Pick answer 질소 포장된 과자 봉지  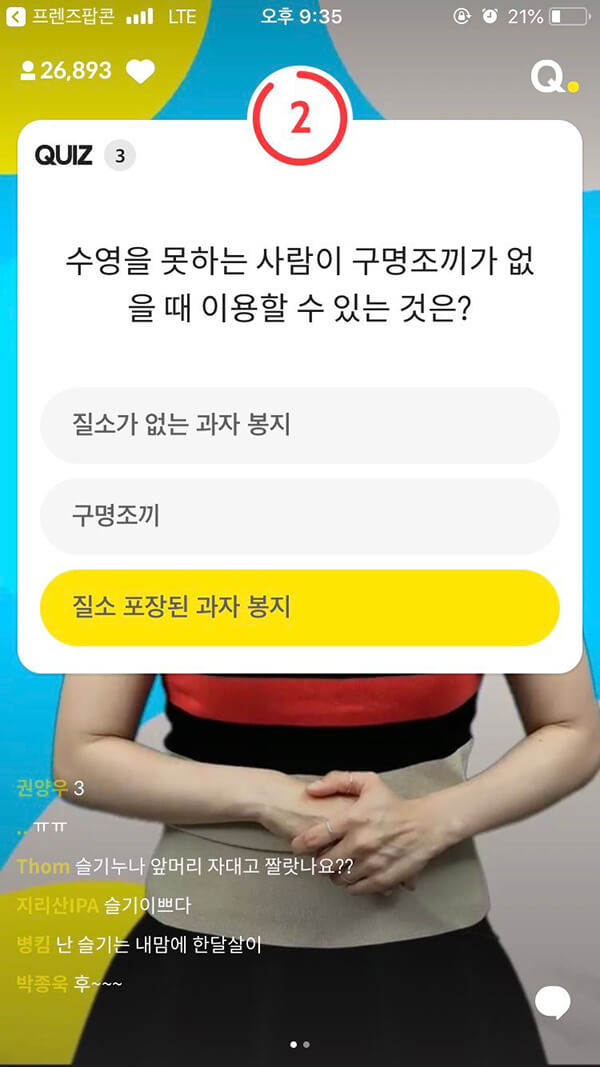(299, 607)
